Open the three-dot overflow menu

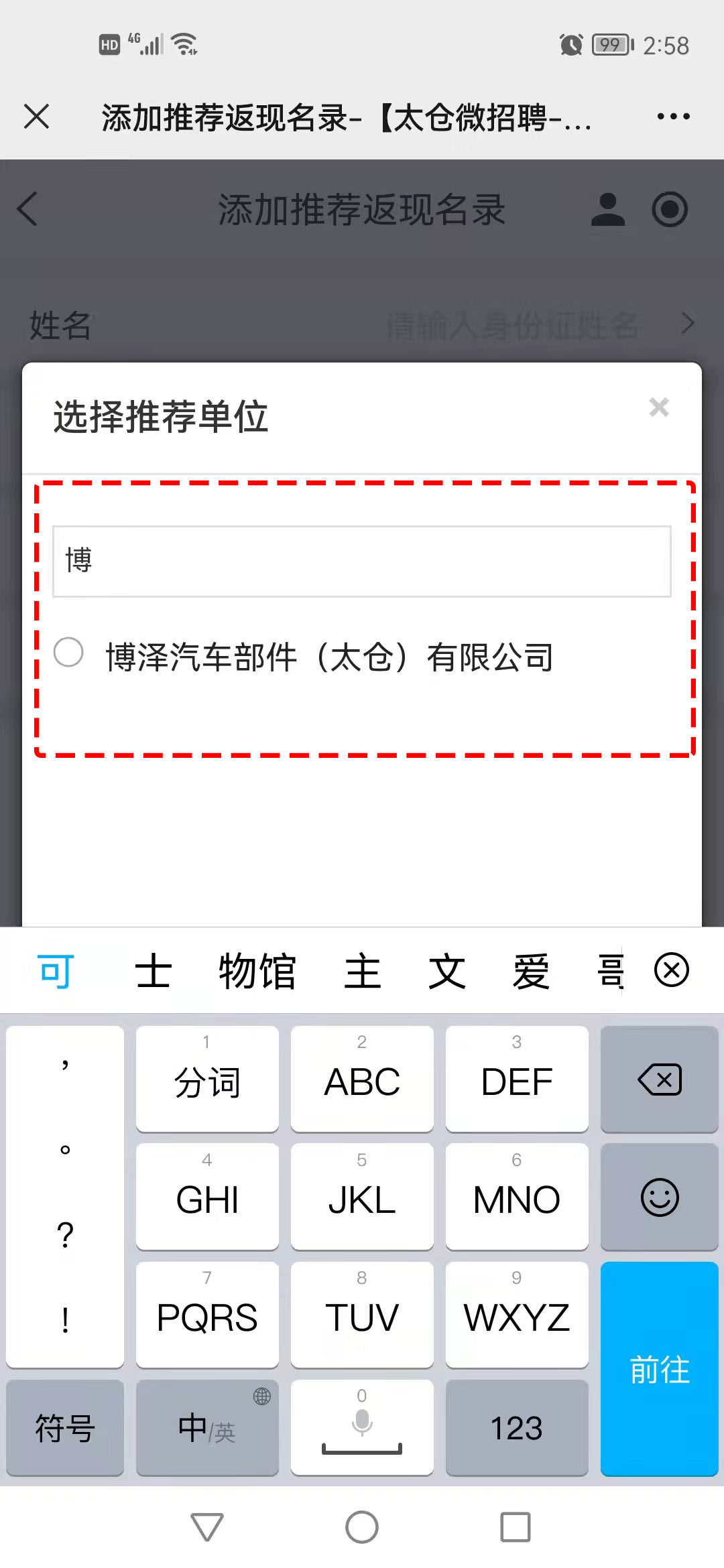pyautogui.click(x=673, y=117)
